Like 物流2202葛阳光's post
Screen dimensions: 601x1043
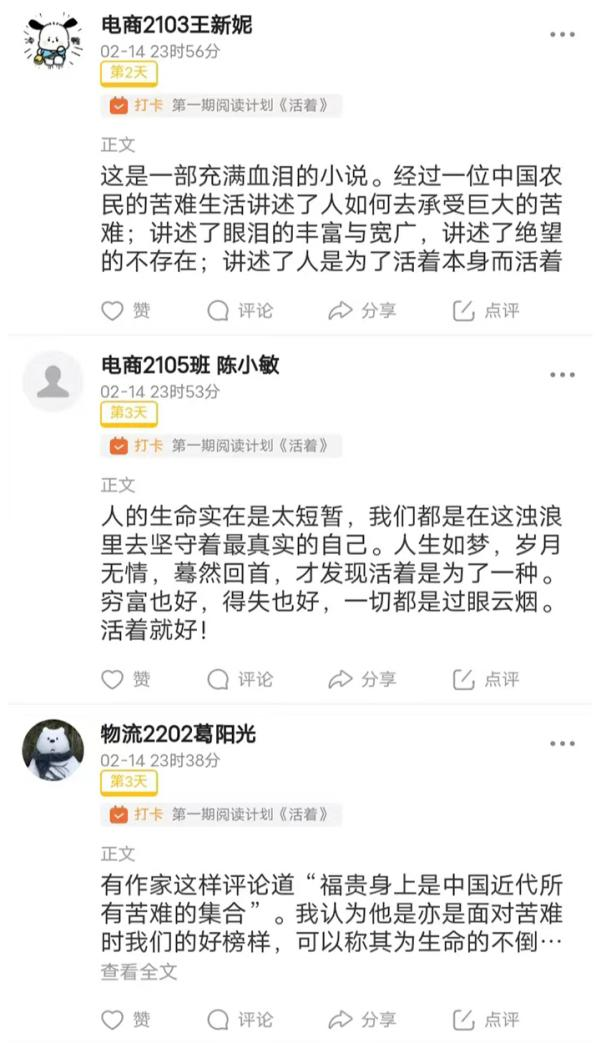click(126, 1020)
